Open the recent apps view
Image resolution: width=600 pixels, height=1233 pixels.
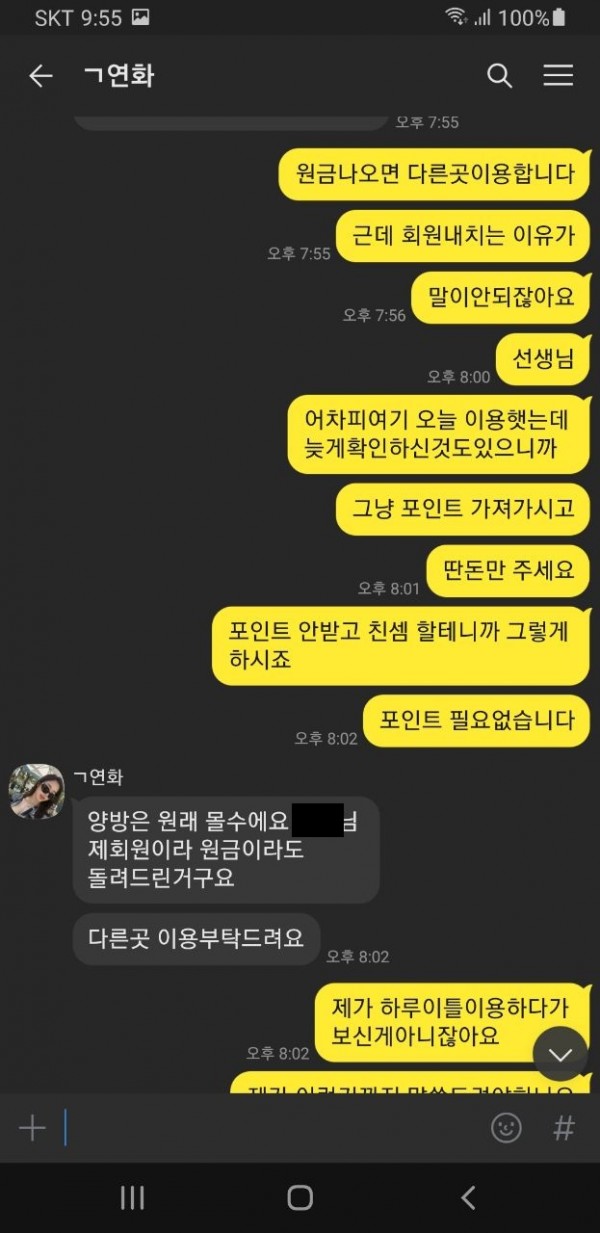tap(132, 1198)
